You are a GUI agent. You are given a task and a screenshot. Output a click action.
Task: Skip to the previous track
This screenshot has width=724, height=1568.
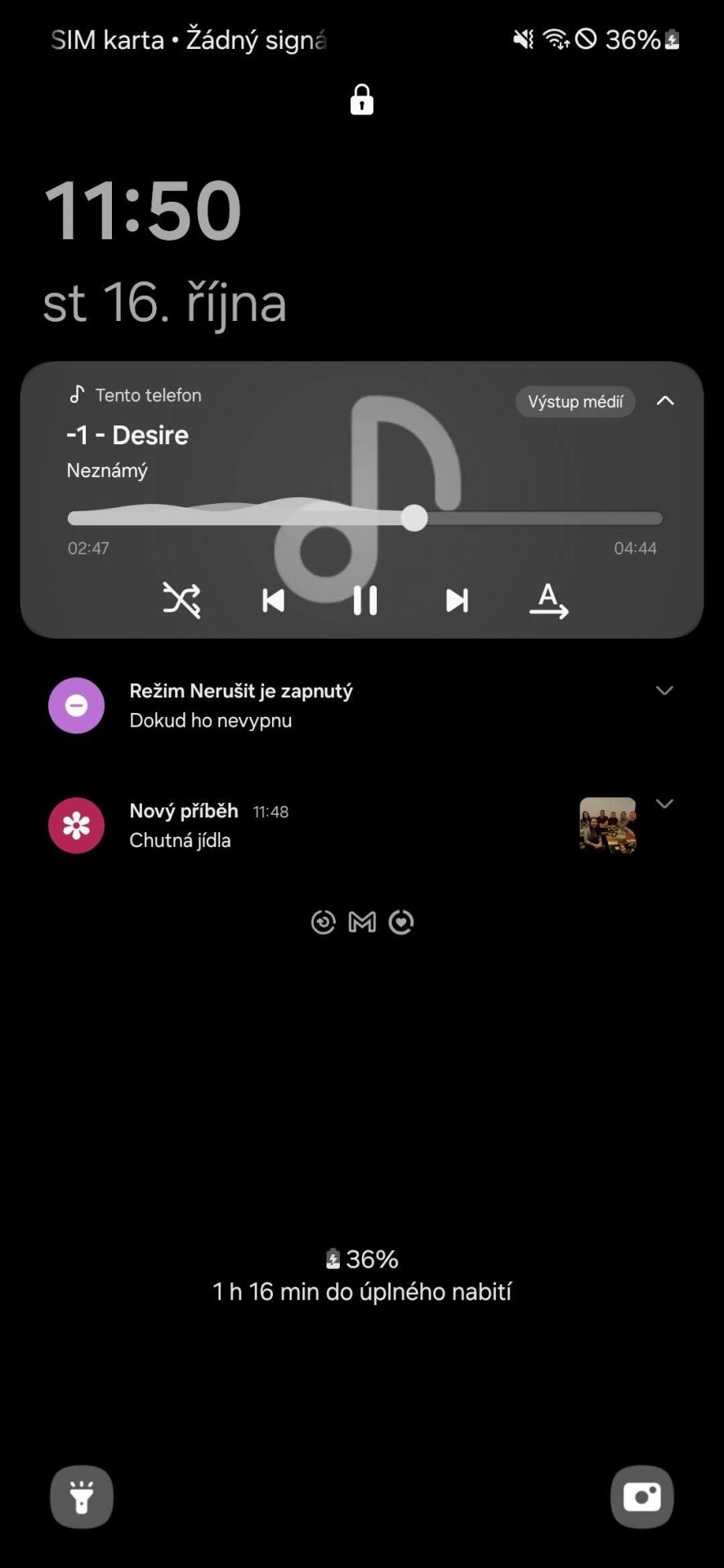(x=273, y=600)
